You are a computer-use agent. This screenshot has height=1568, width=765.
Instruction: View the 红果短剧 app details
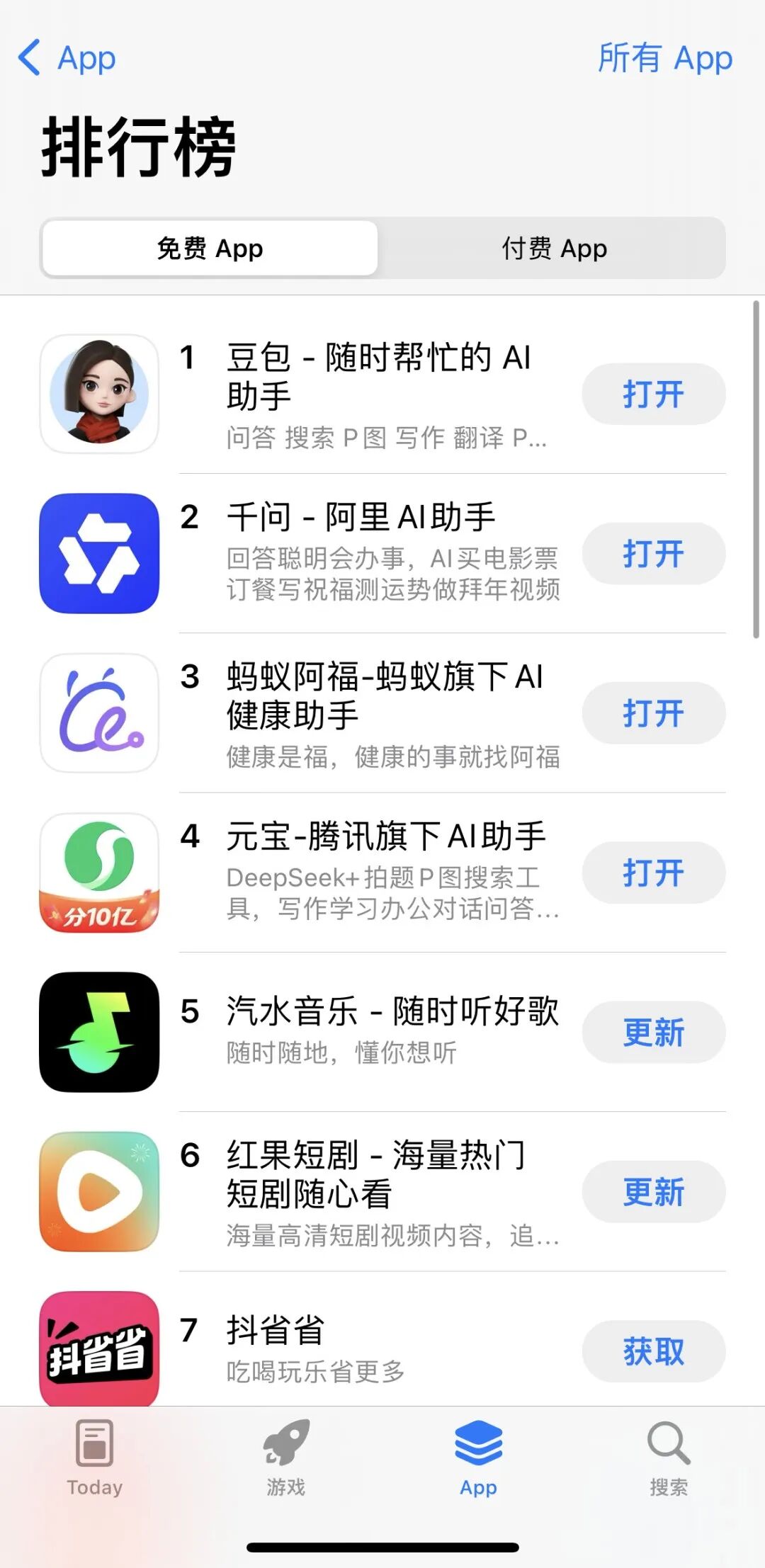point(375,1174)
